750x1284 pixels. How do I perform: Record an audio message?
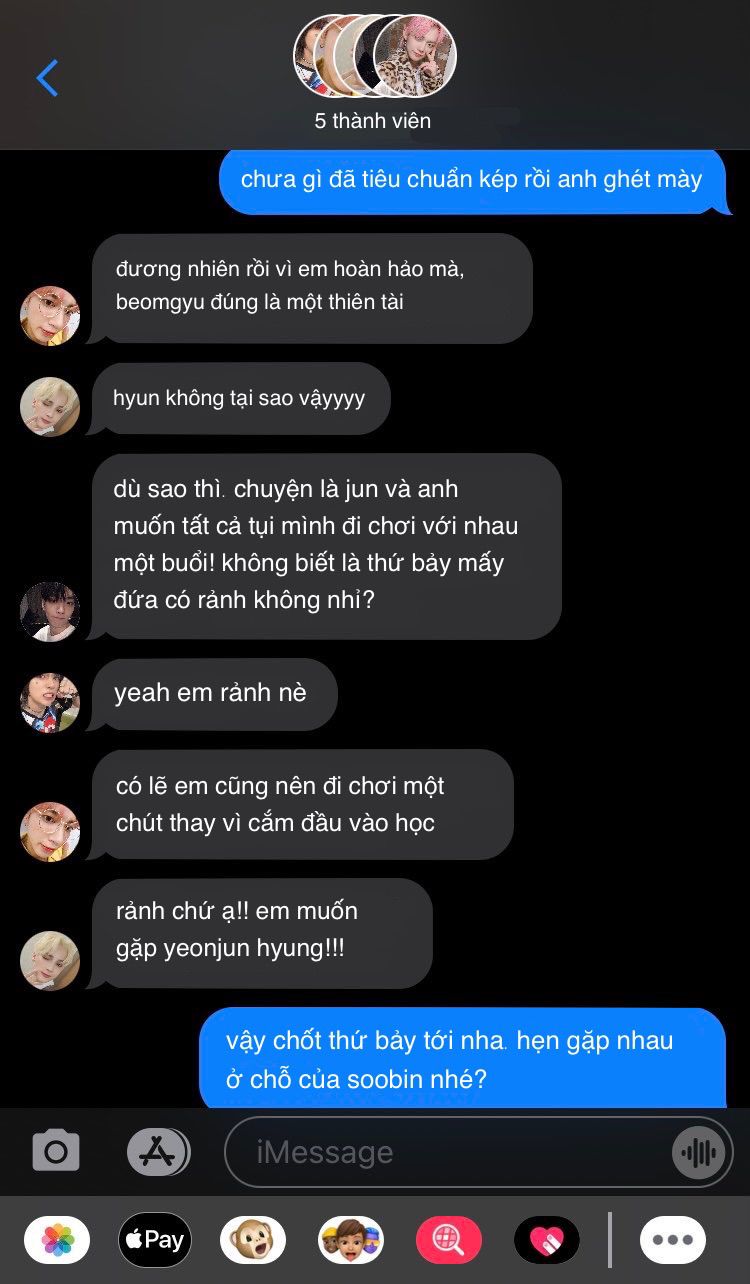click(698, 1152)
